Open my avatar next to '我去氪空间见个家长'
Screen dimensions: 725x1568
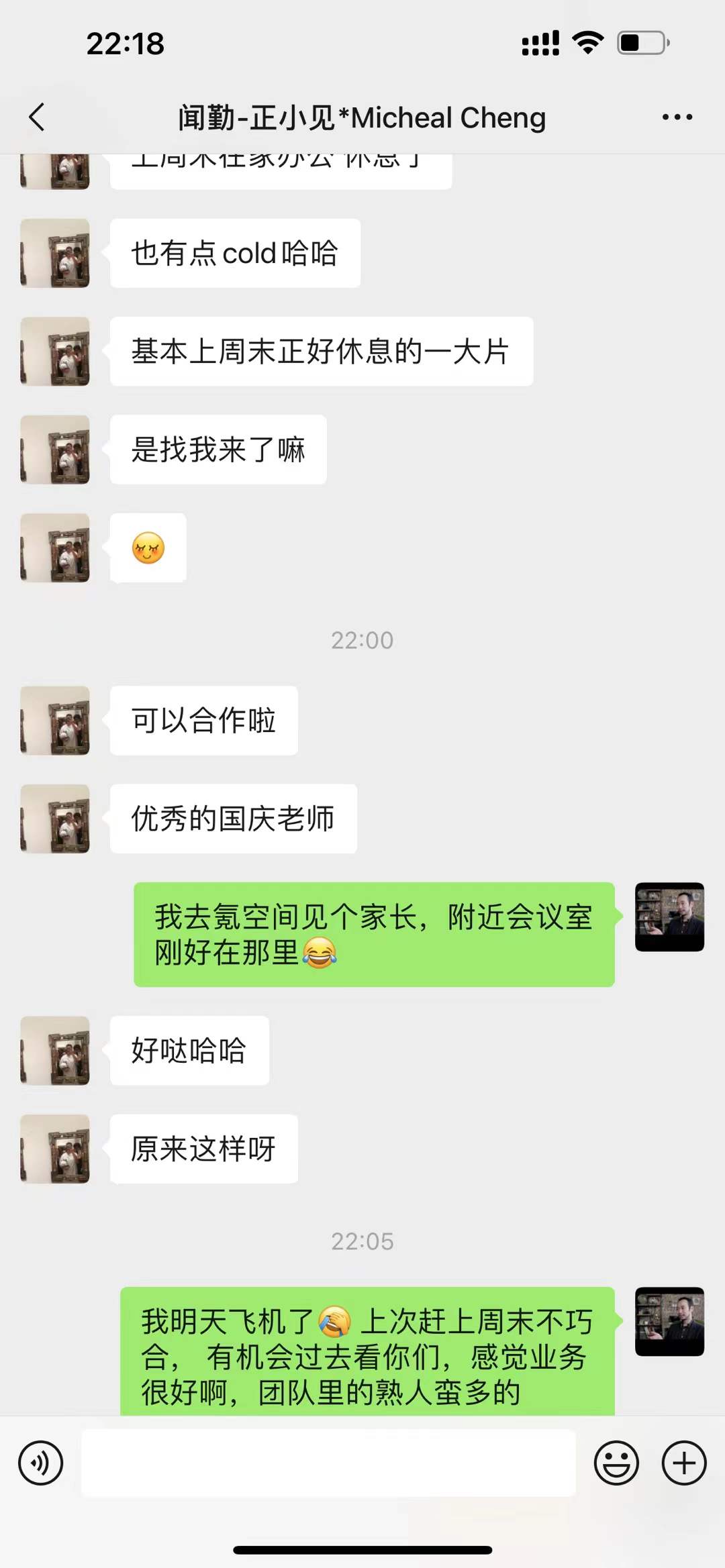click(669, 917)
